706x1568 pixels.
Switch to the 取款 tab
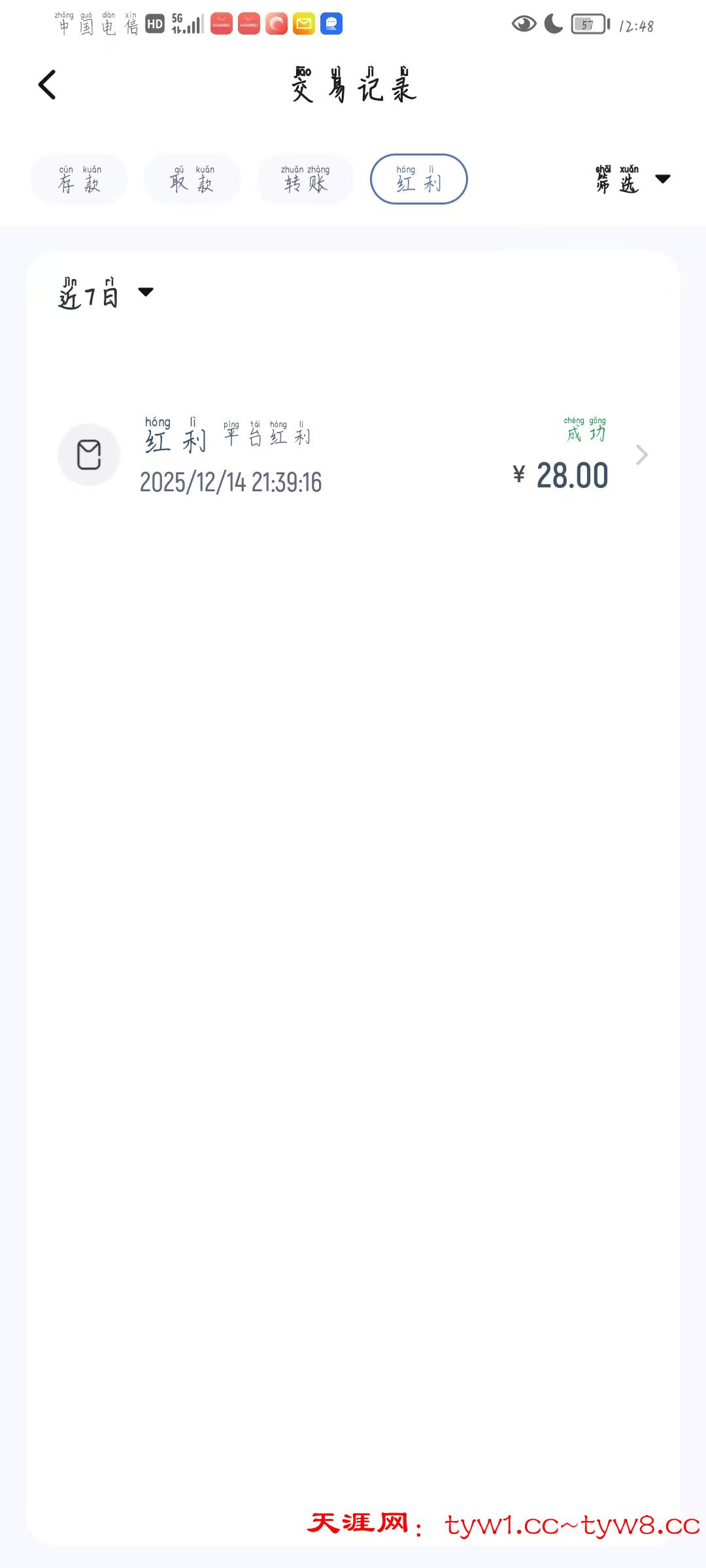tap(192, 180)
